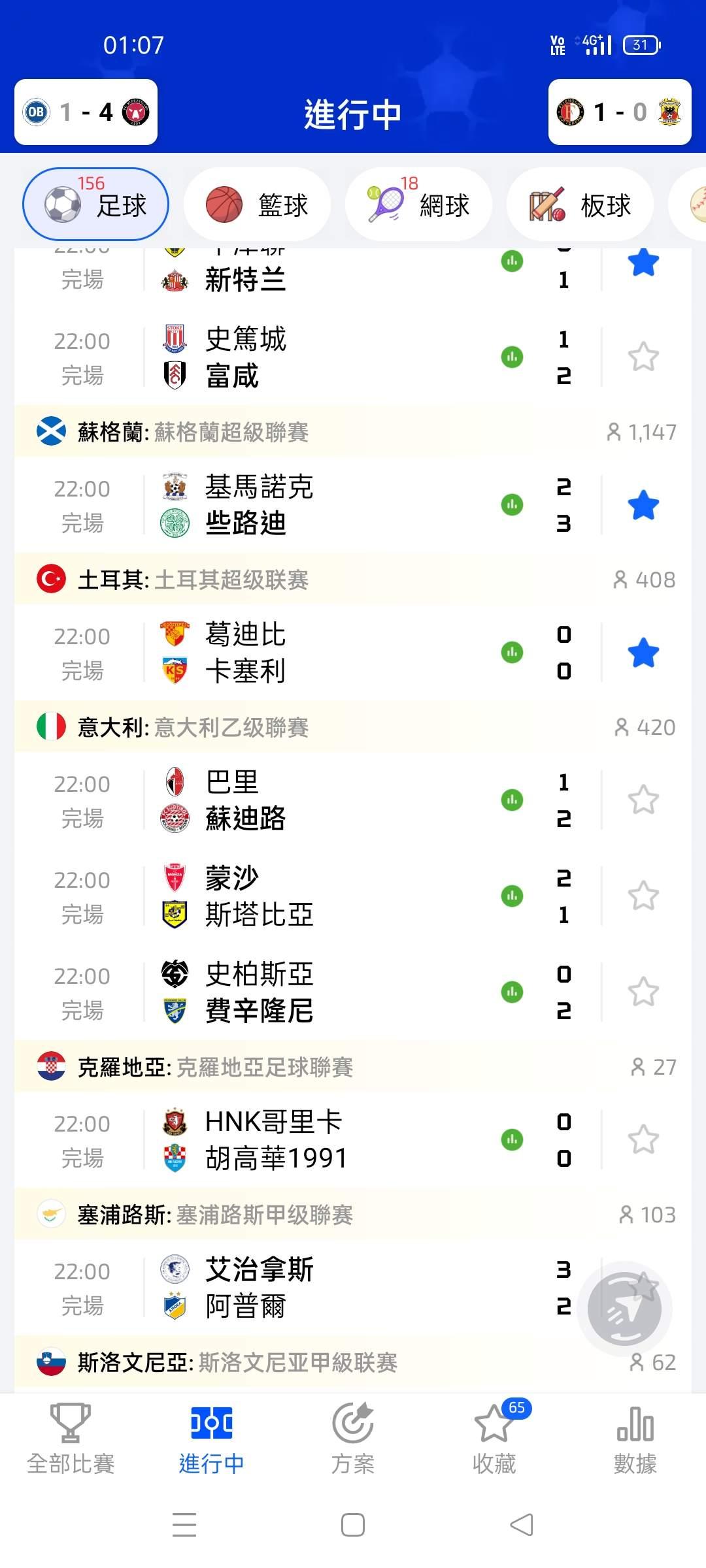Favorite the 史篤城 vs 富咸 match
This screenshot has width=706, height=1568.
pos(643,357)
